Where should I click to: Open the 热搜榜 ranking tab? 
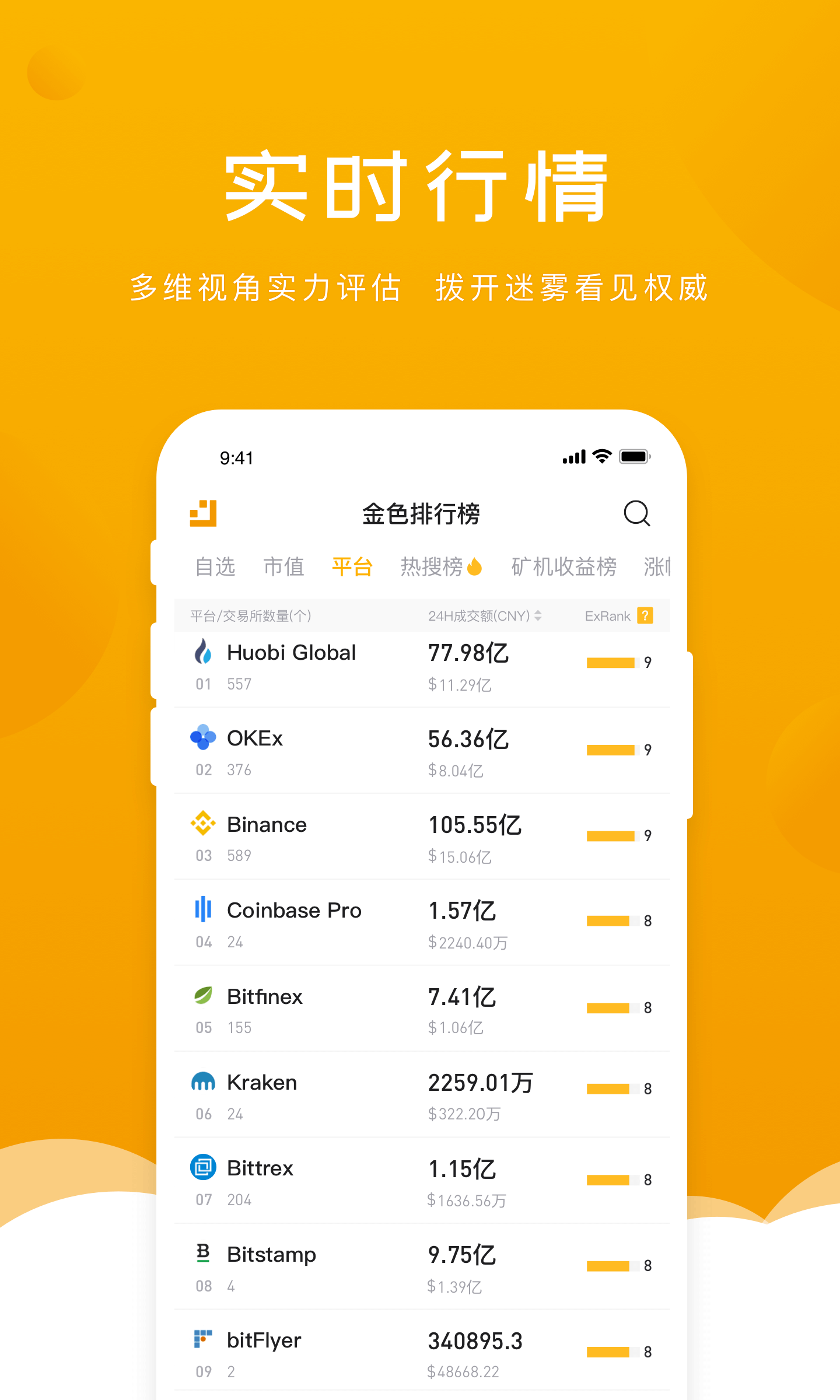pos(442,566)
